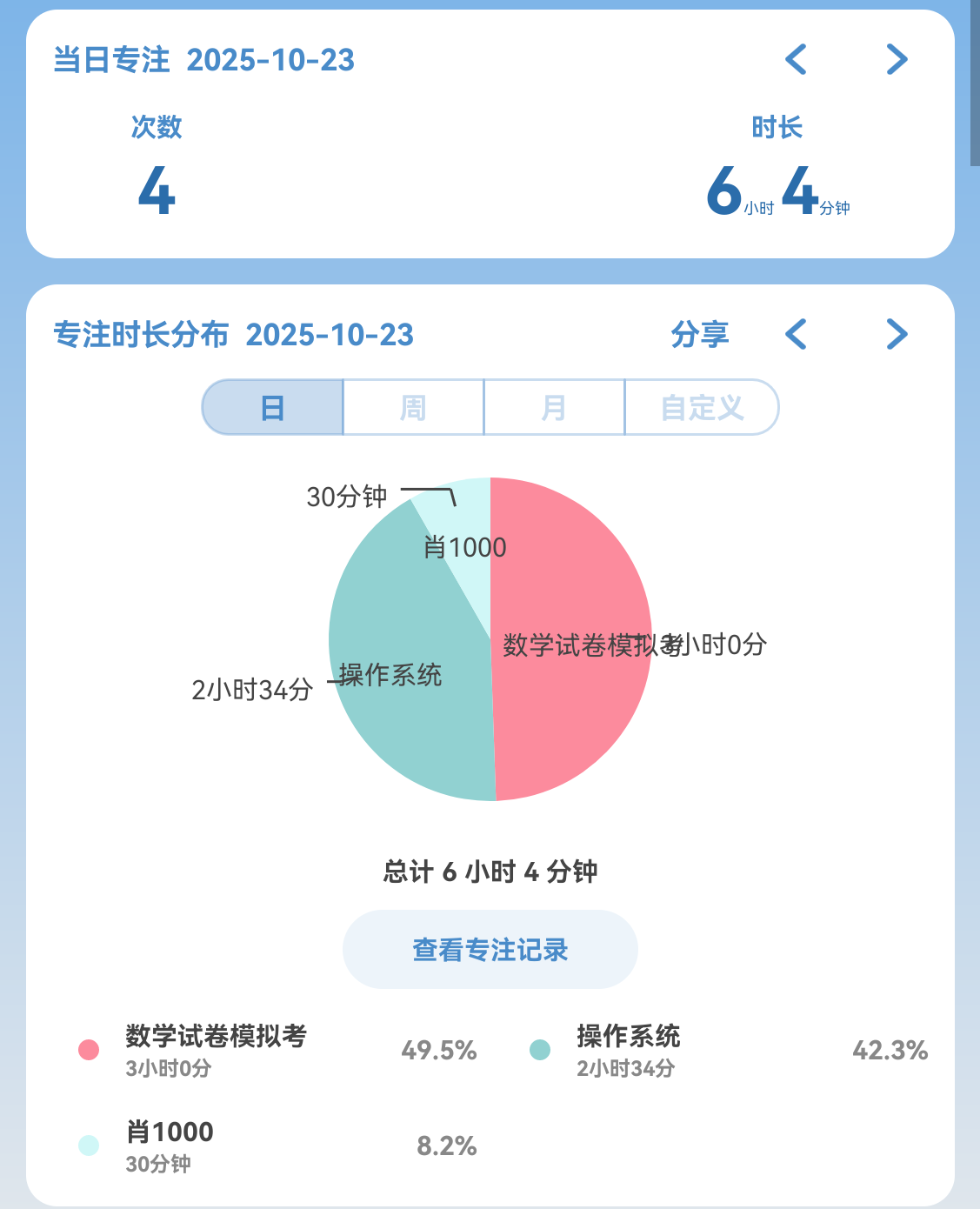Select the 日 segment
This screenshot has width=980, height=1209.
coord(273,407)
